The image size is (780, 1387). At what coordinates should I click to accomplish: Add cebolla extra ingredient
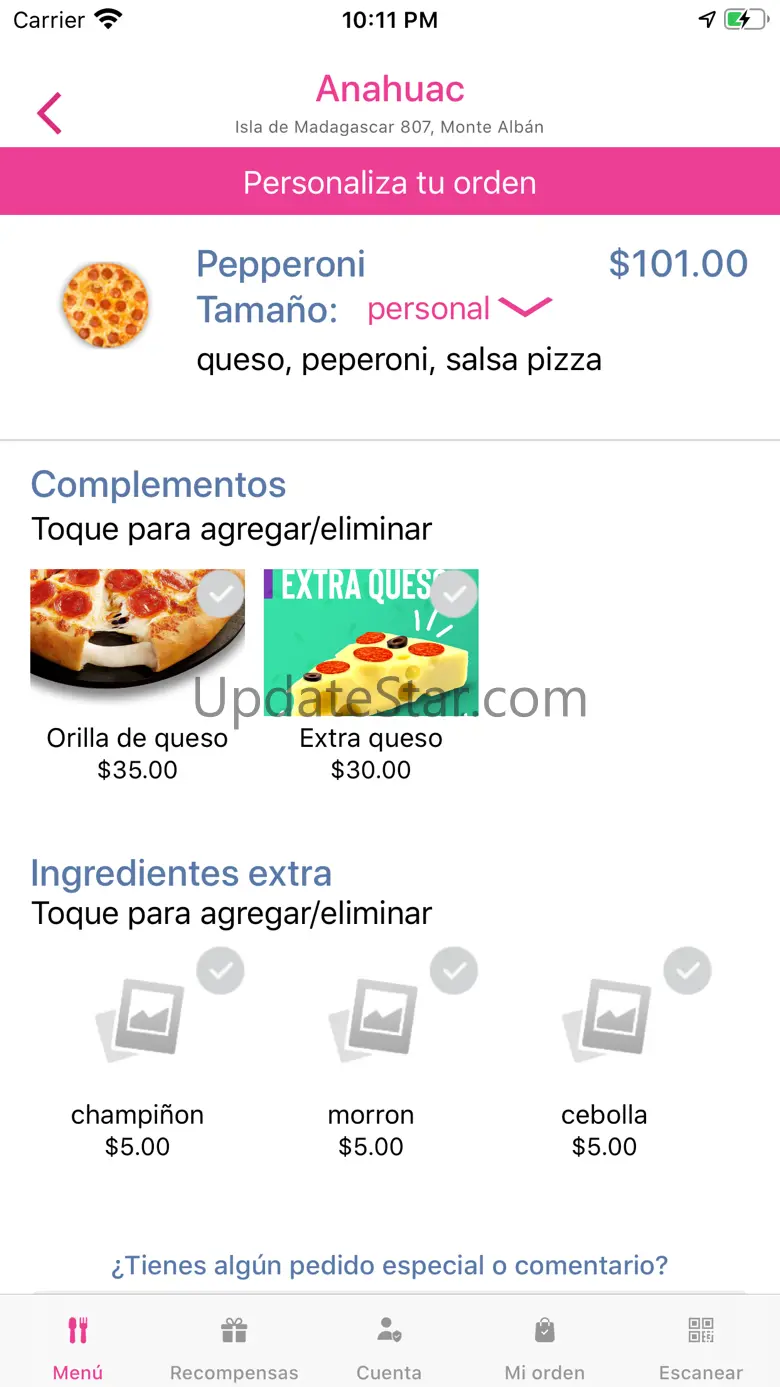tap(605, 1017)
